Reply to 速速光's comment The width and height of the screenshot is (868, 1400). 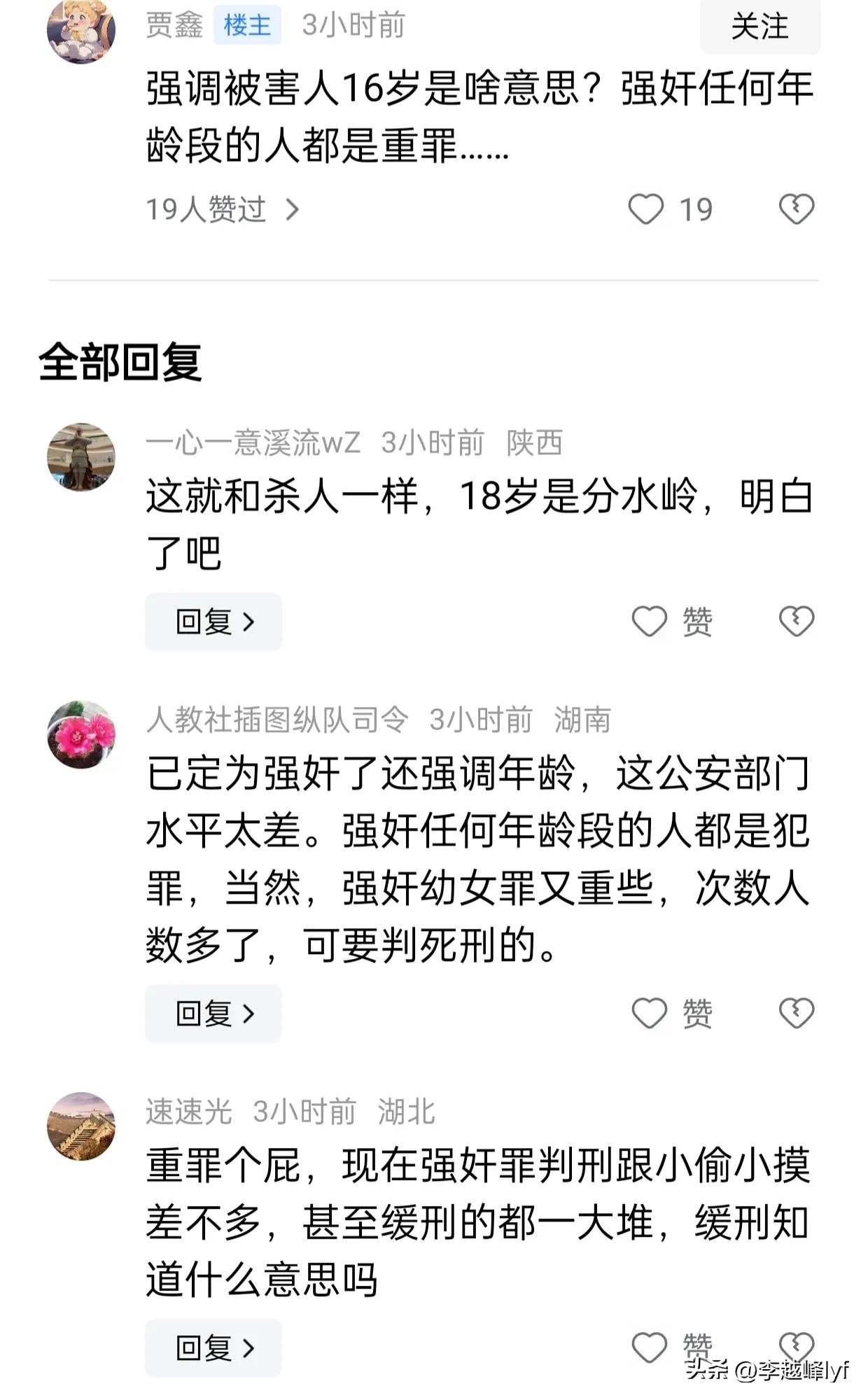click(x=213, y=1348)
